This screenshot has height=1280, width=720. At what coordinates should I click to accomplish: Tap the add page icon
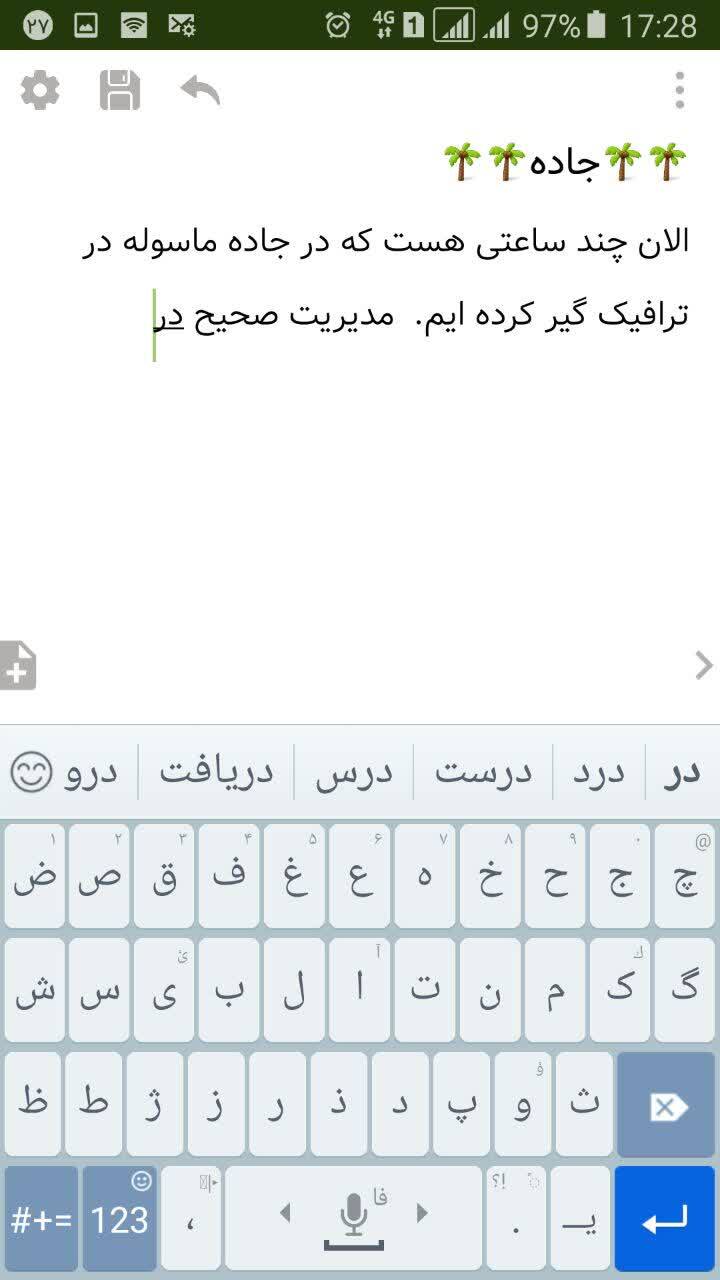[18, 665]
